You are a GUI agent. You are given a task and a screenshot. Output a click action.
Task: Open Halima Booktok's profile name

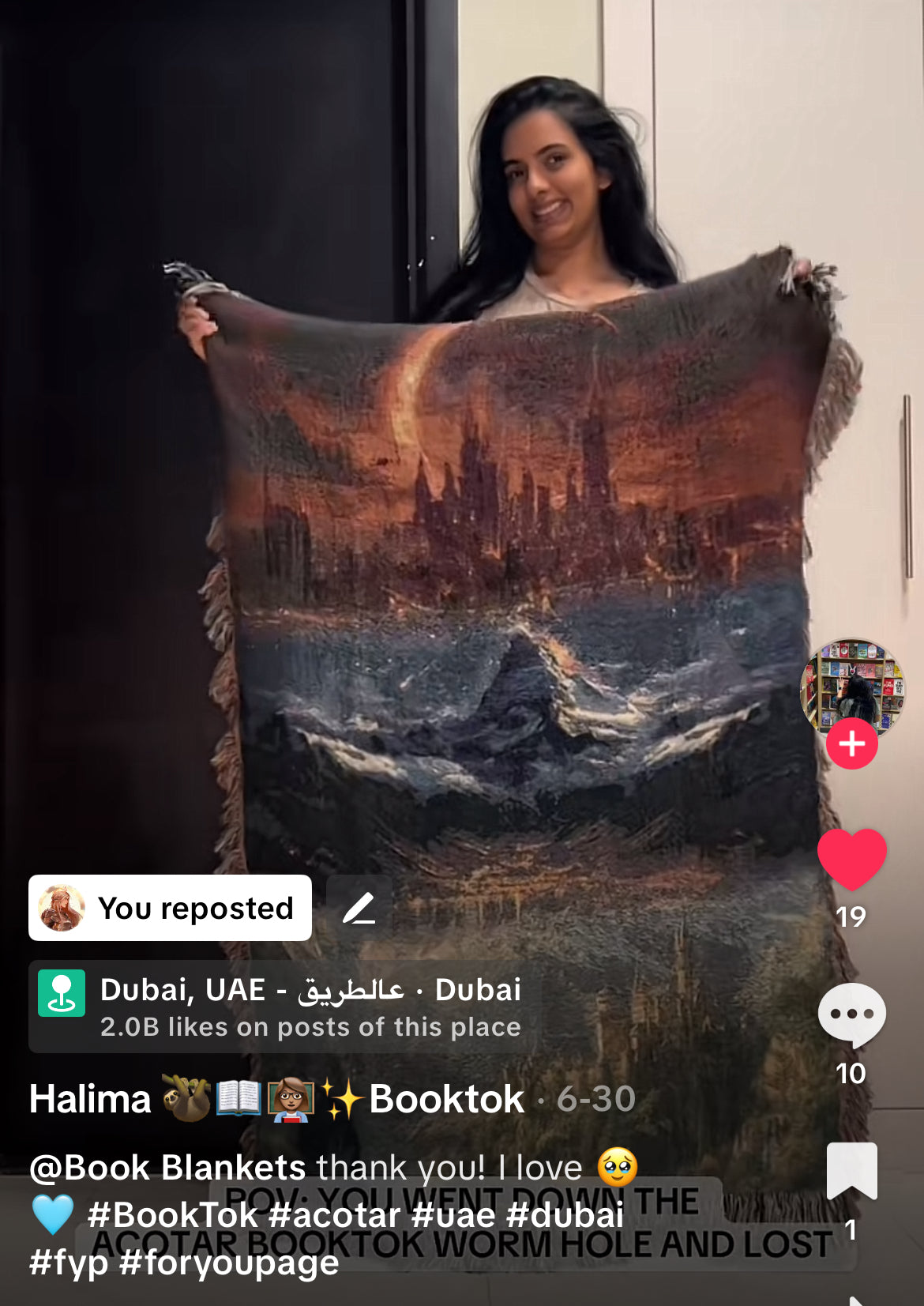(276, 1099)
